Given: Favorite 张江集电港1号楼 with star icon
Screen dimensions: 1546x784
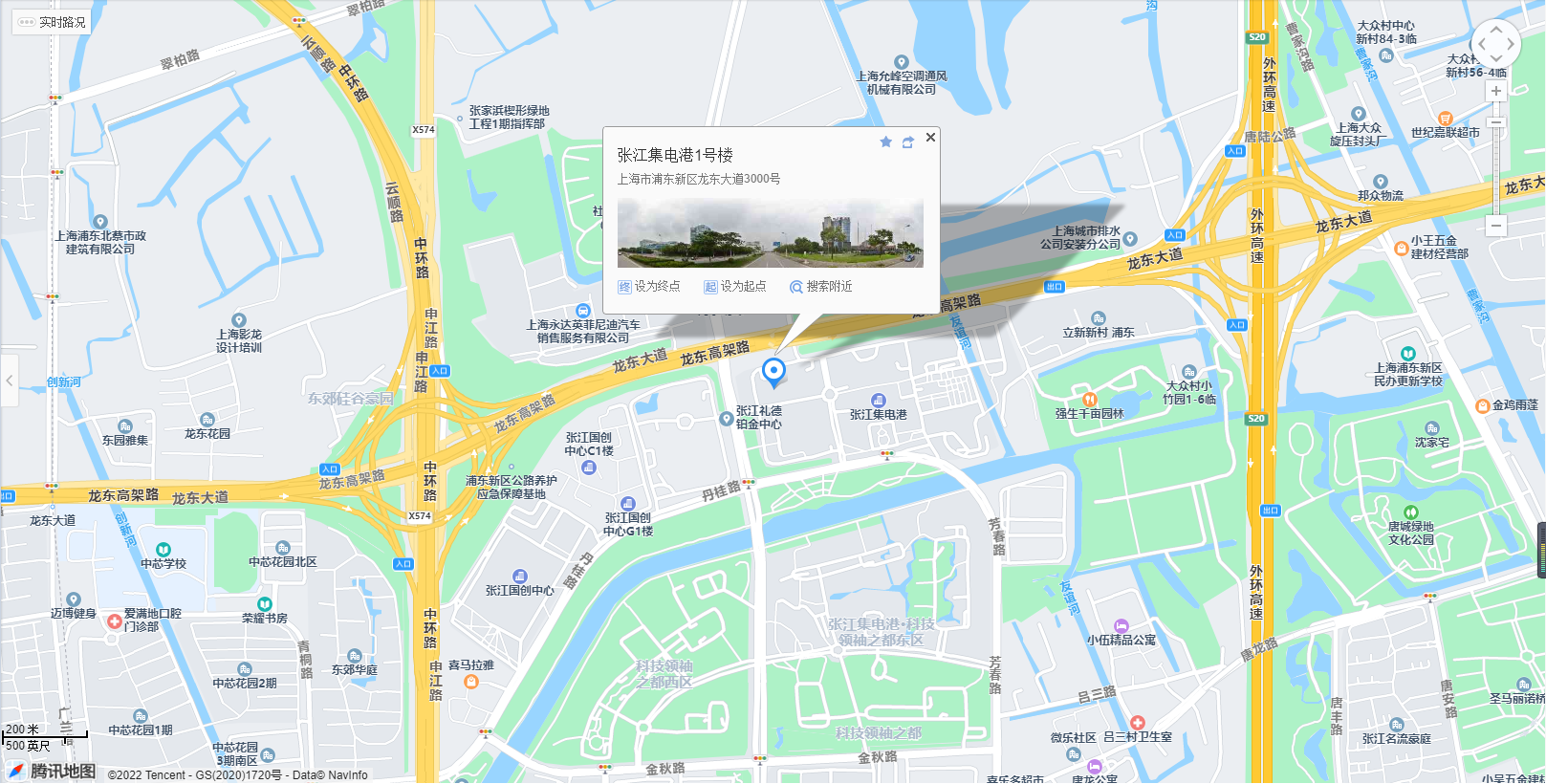Looking at the screenshot, I should [885, 142].
